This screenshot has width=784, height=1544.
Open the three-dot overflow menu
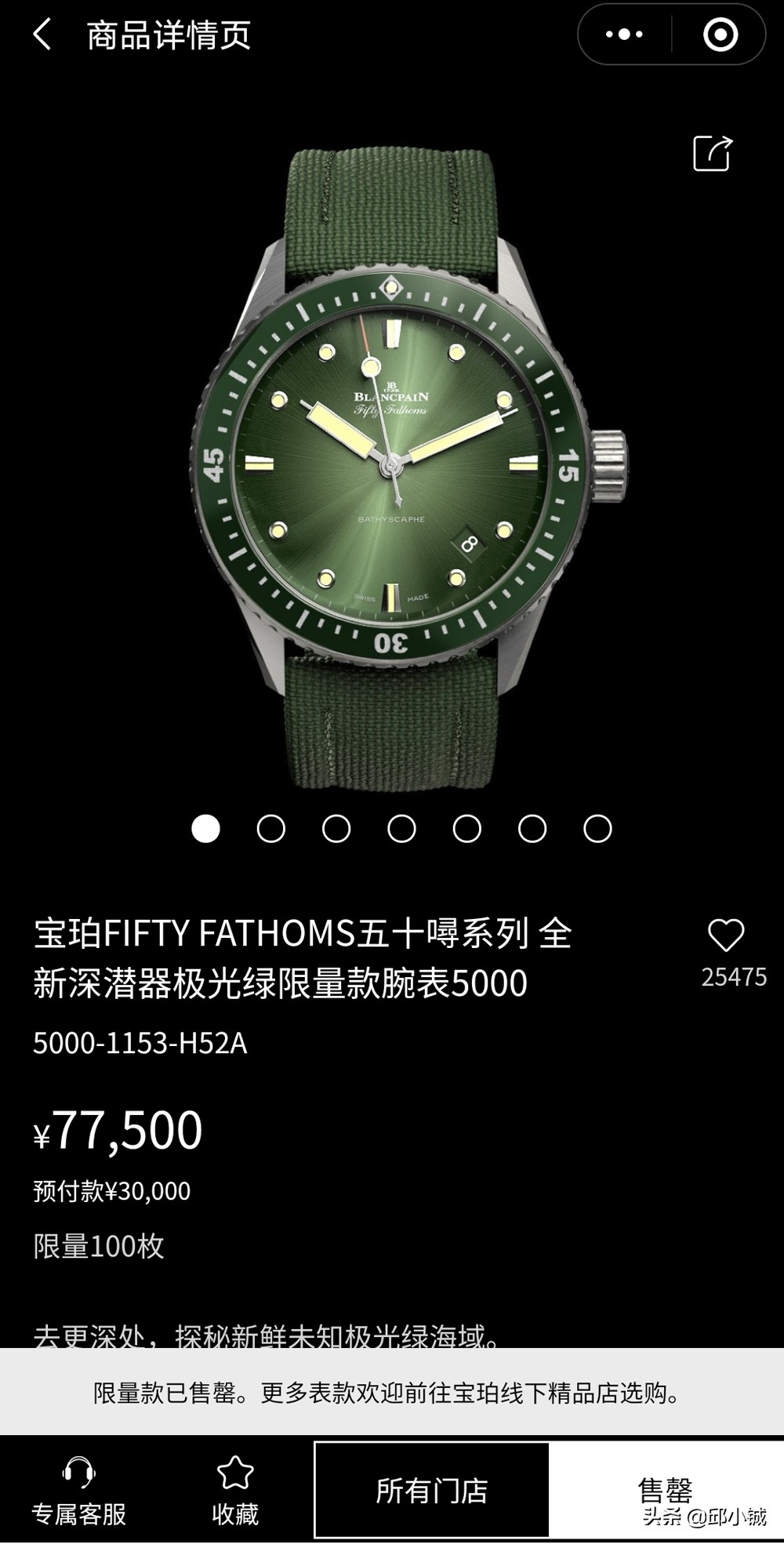click(623, 35)
